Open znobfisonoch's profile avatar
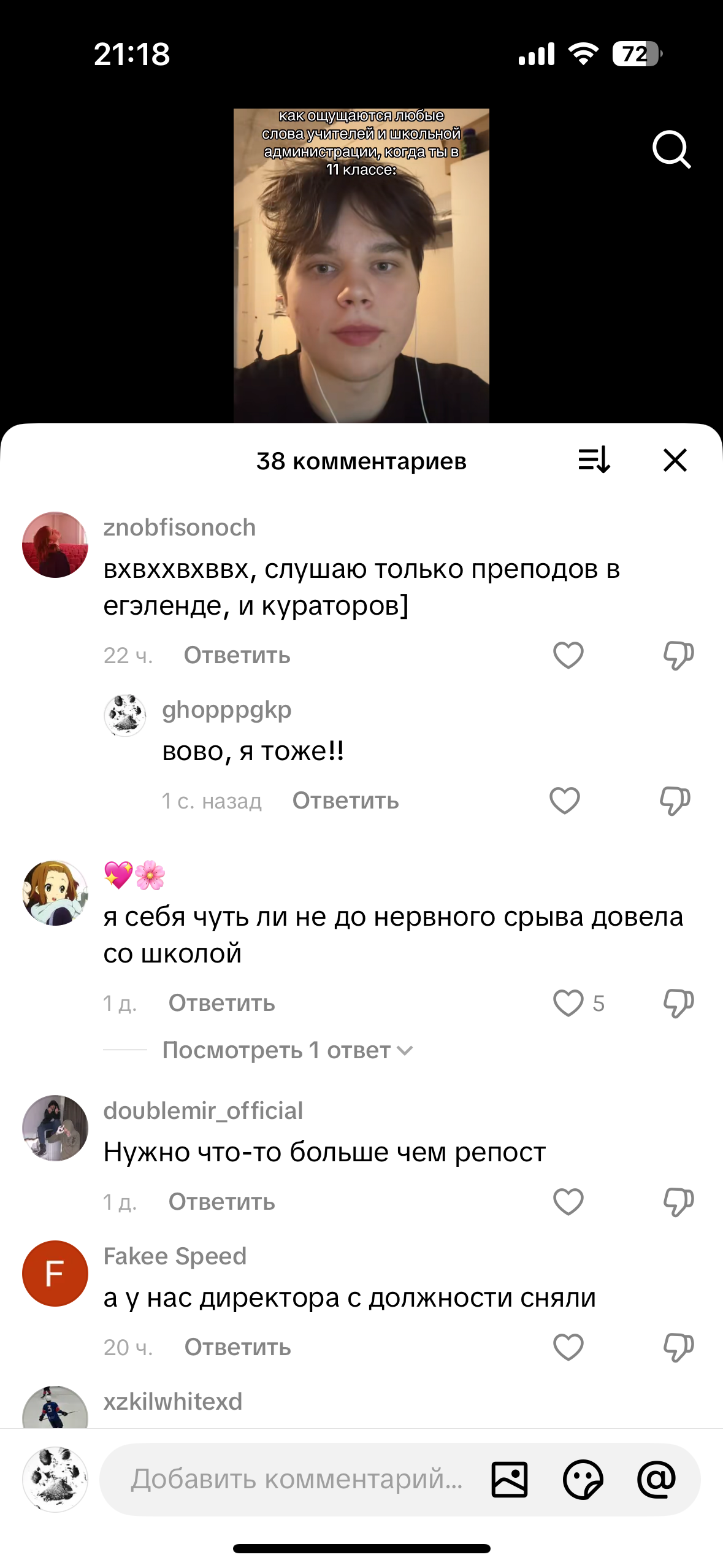 [55, 545]
